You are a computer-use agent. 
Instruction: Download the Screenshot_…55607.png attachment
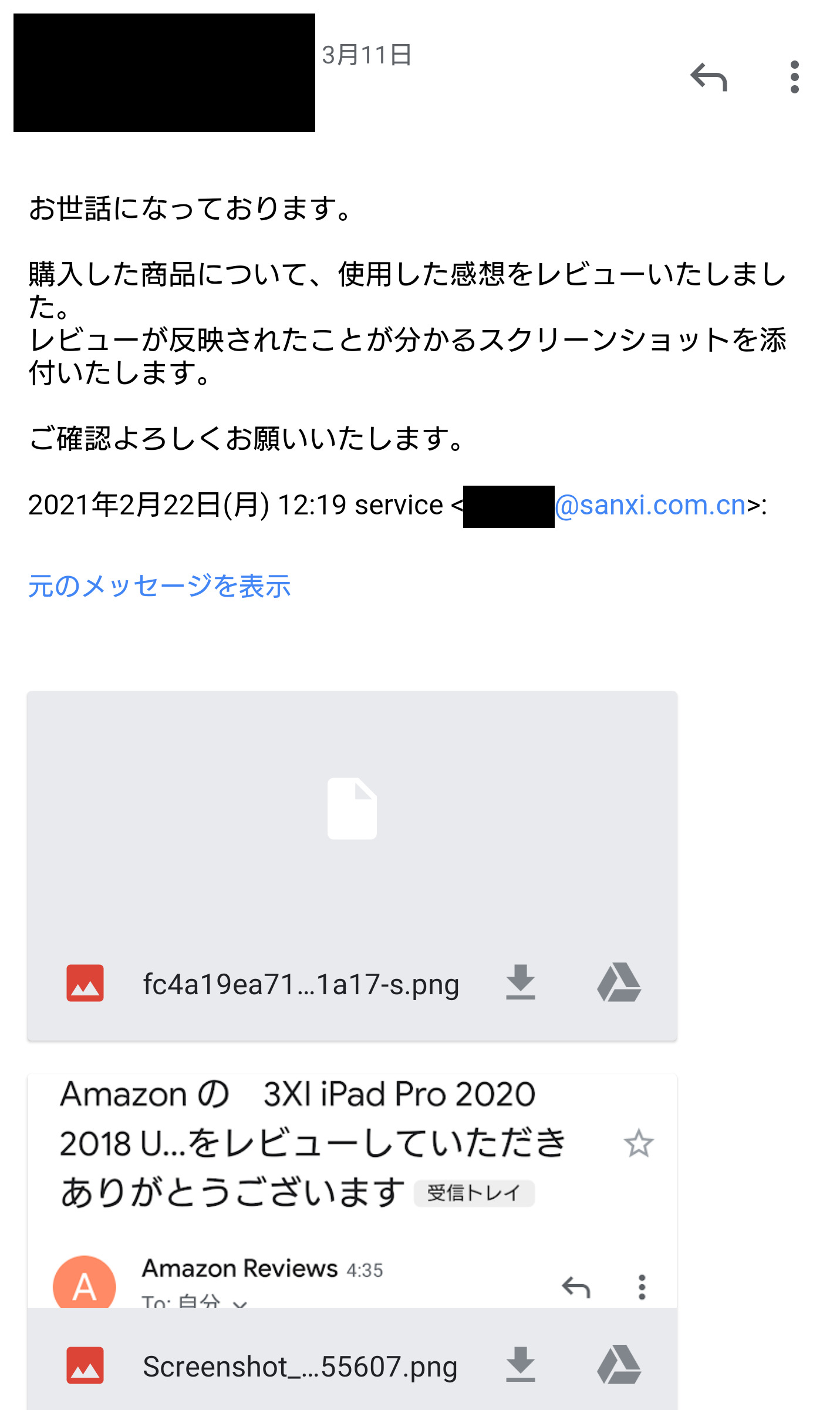(521, 1364)
